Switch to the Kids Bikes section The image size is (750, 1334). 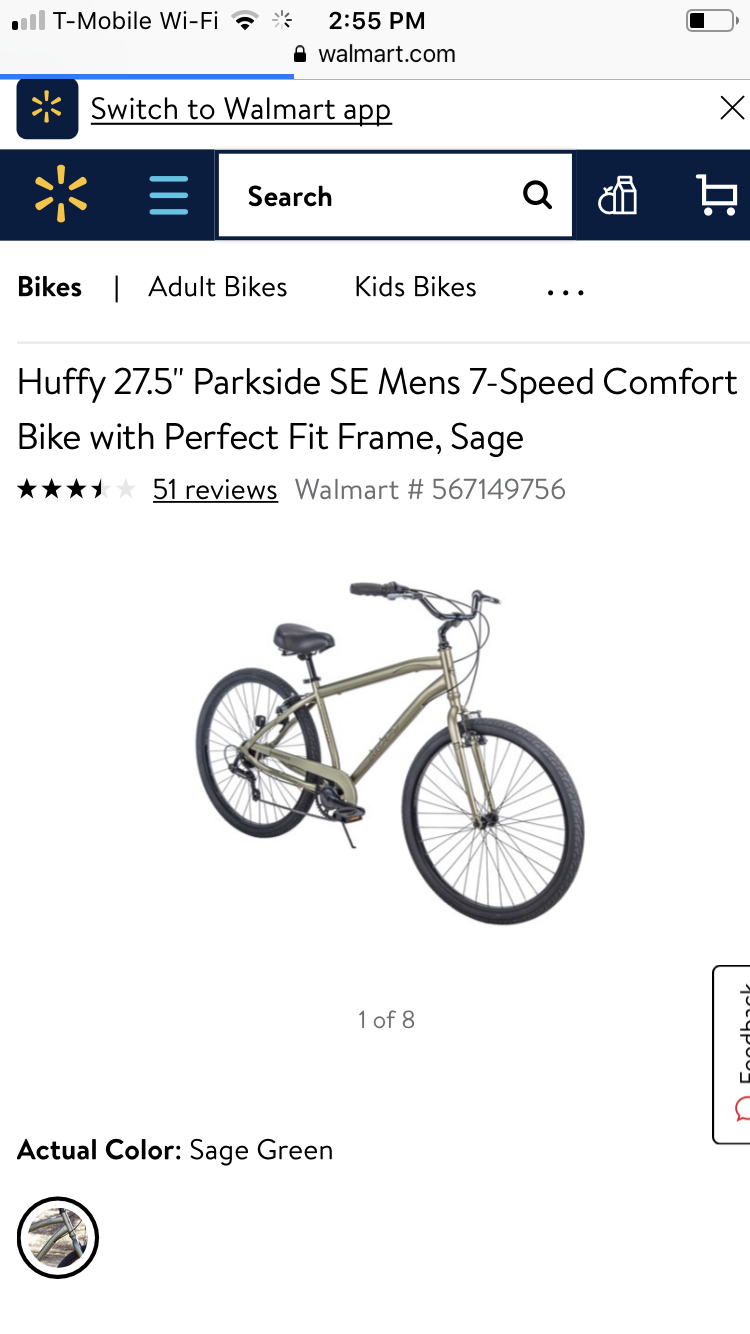415,287
